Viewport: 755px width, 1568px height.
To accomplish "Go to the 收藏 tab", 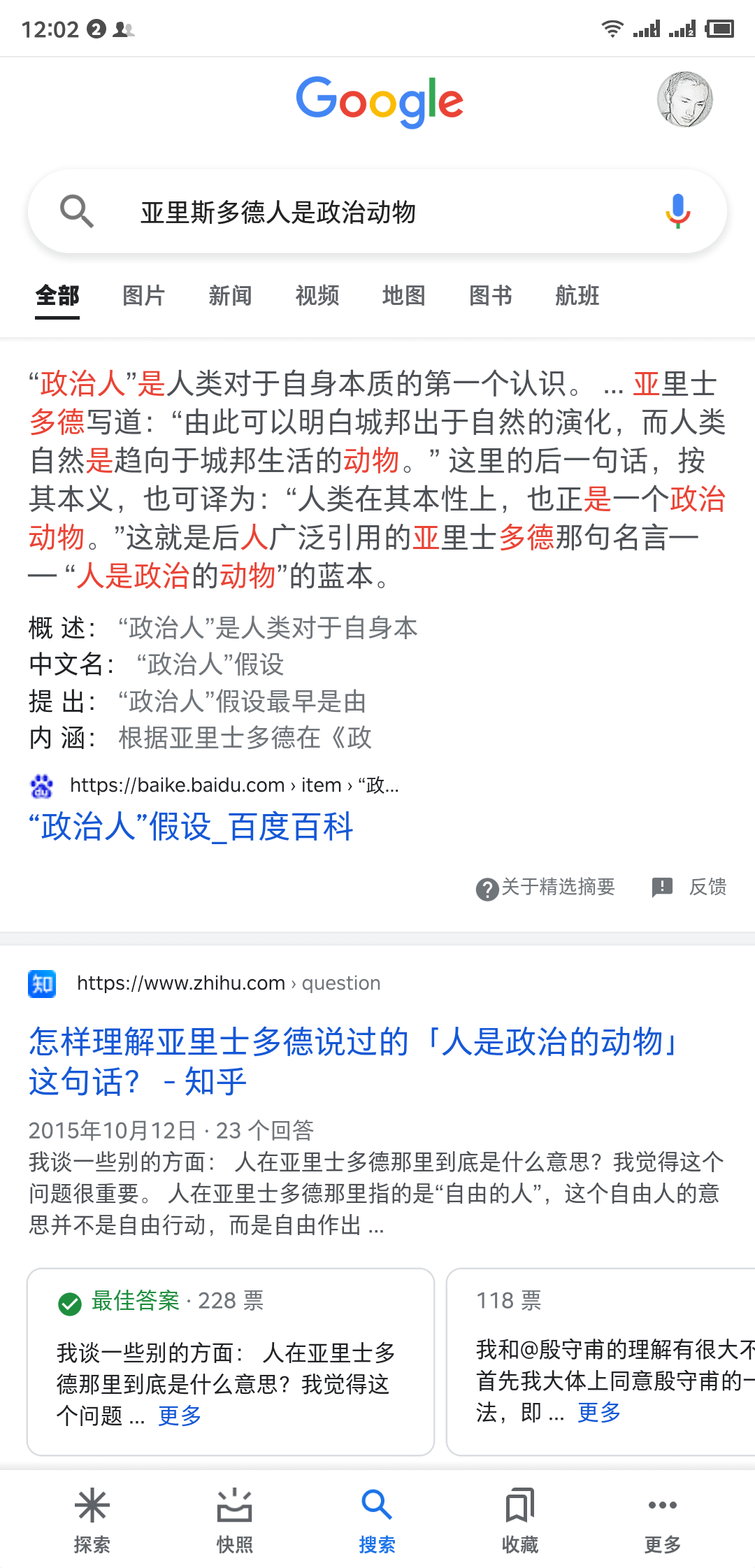I will click(520, 1519).
